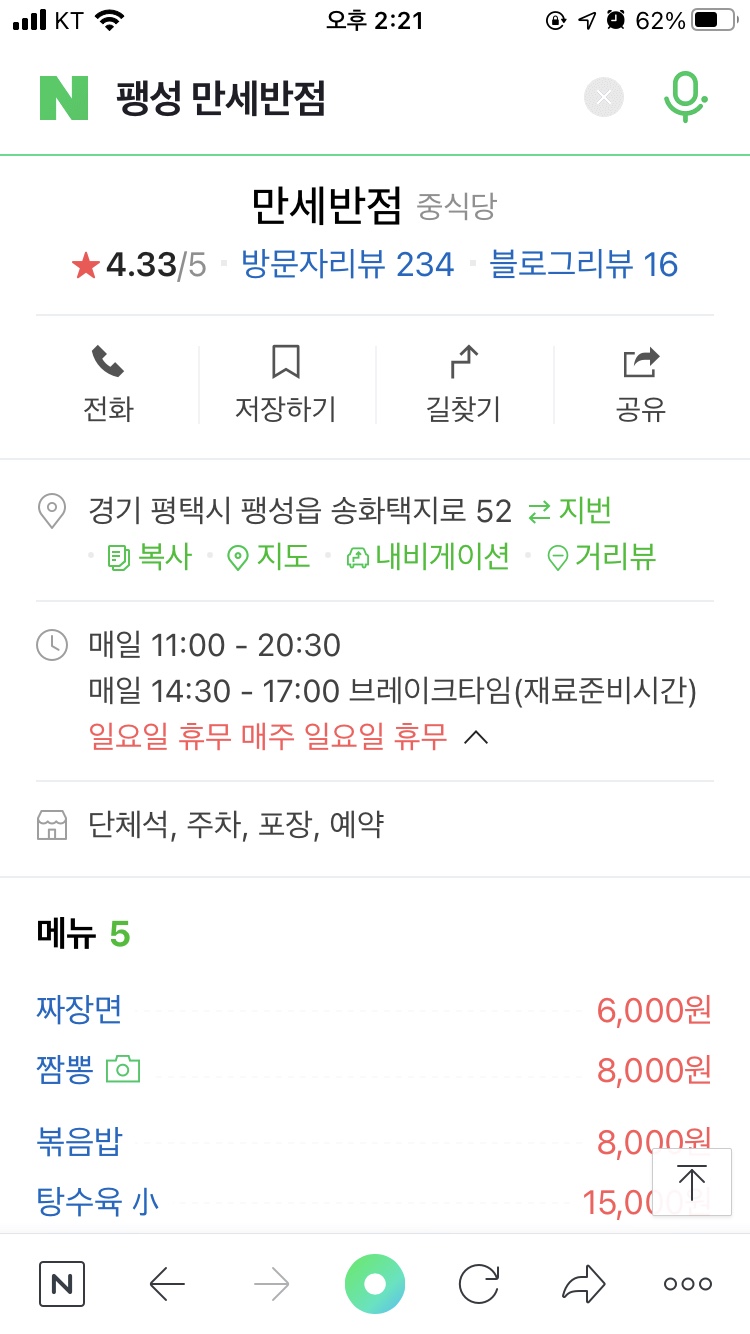Open the 짜장면 menu item
The width and height of the screenshot is (750, 1334).
[79, 1010]
